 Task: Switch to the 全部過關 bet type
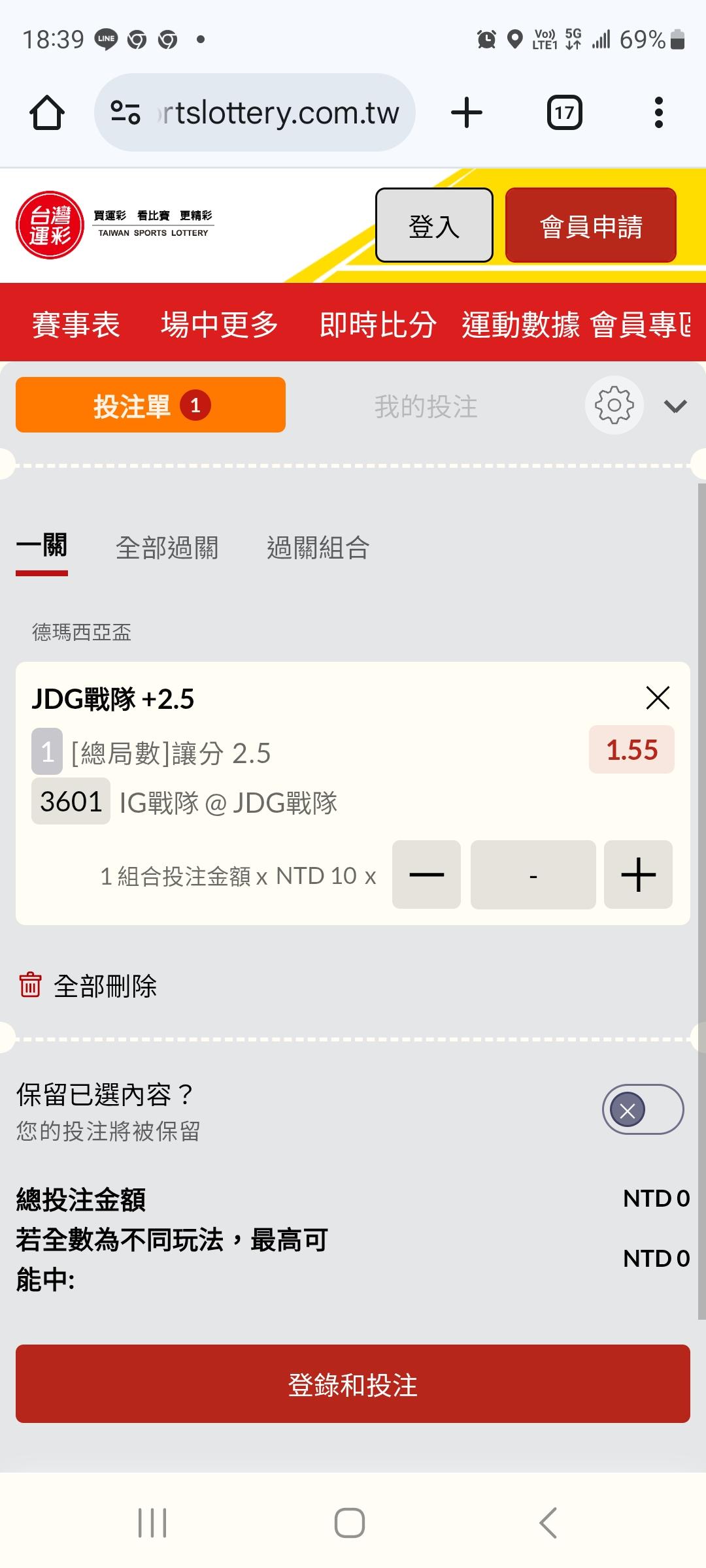tap(167, 547)
